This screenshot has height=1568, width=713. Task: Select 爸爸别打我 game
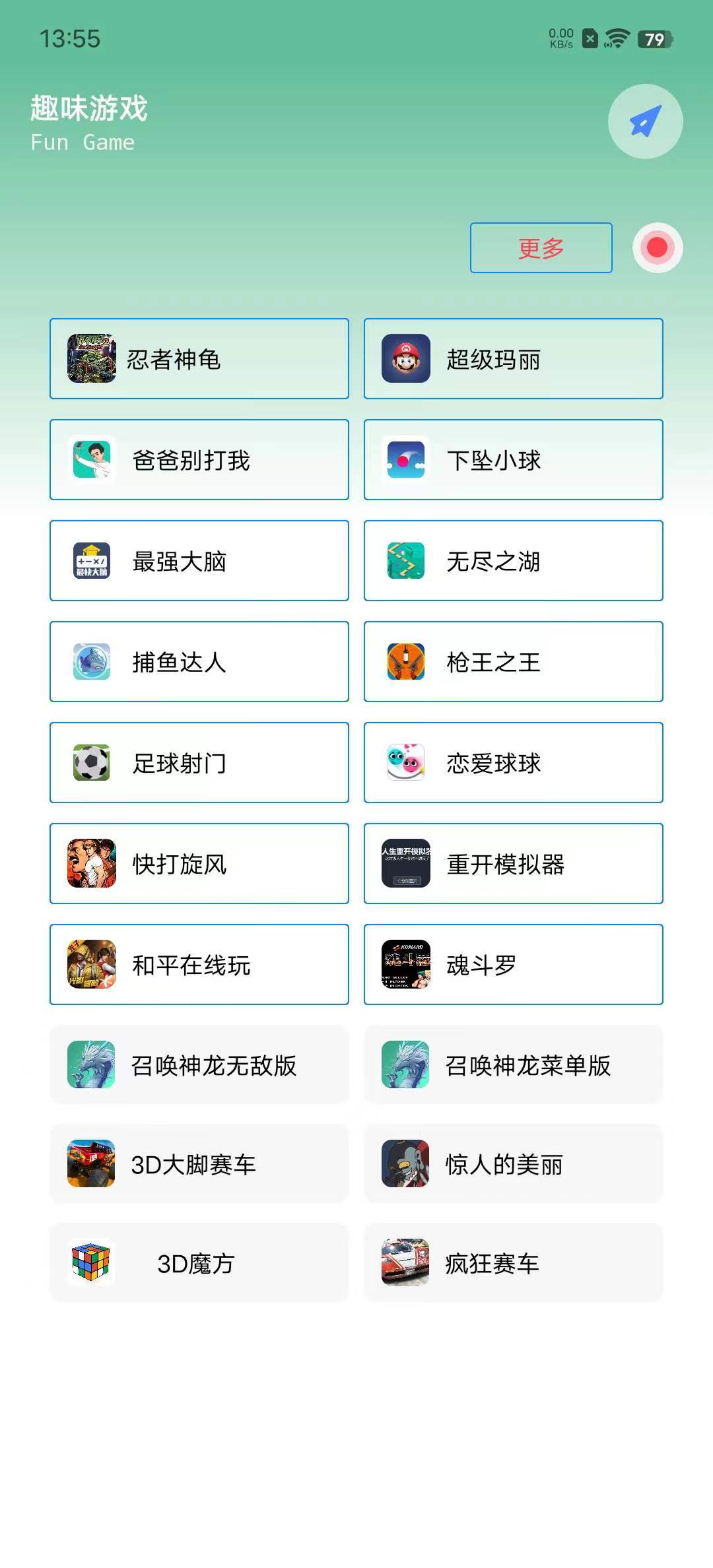[x=199, y=460]
